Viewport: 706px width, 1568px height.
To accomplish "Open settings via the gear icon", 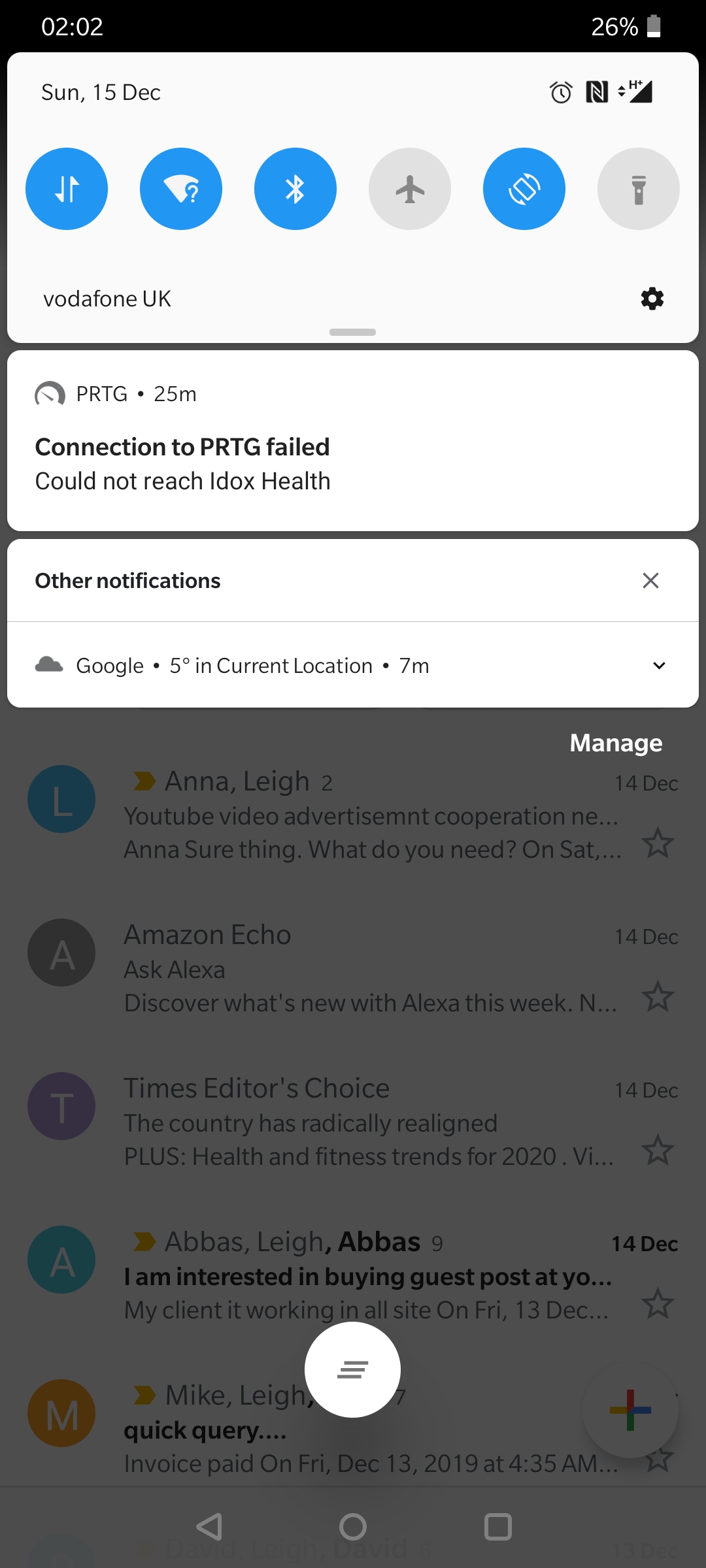I will point(652,299).
